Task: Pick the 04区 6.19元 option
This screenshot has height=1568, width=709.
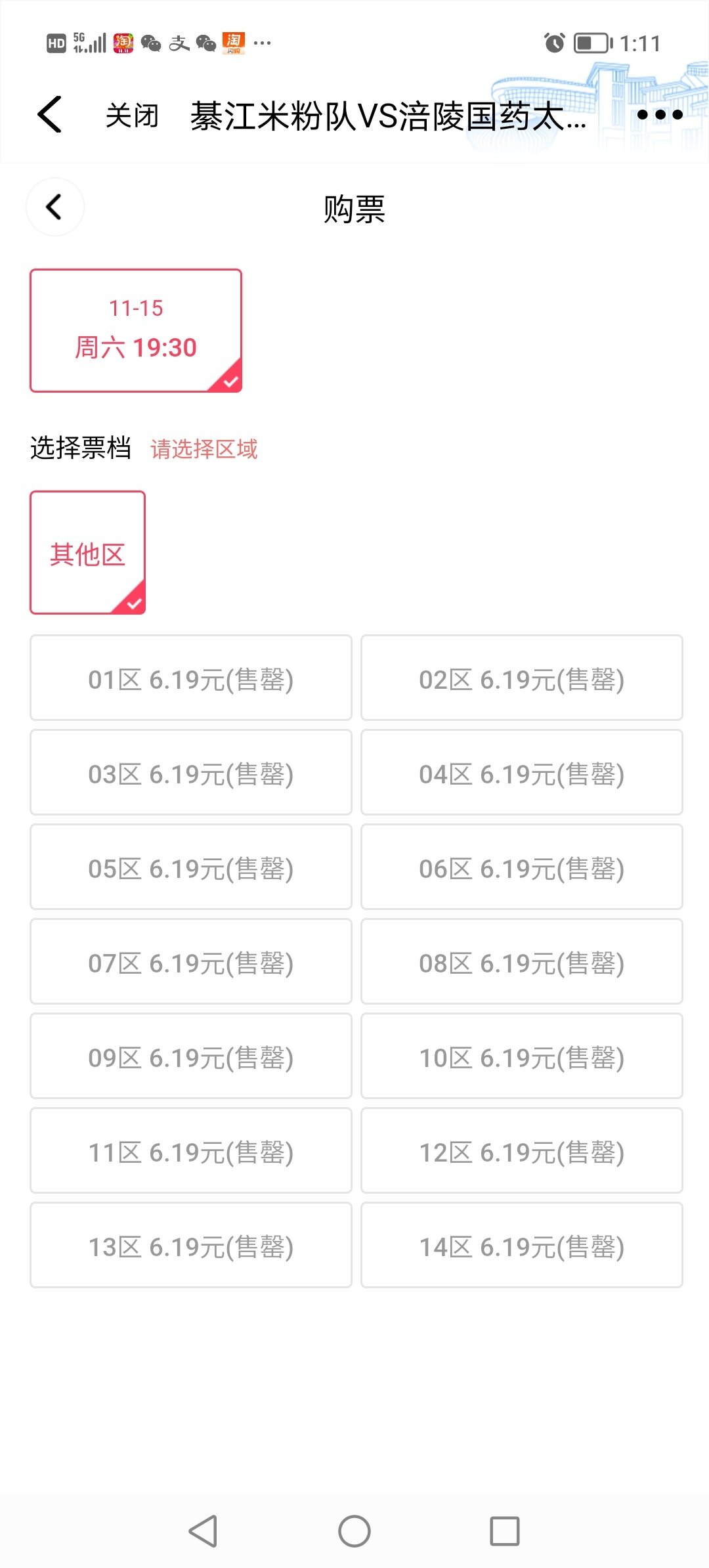Action: 522,773
